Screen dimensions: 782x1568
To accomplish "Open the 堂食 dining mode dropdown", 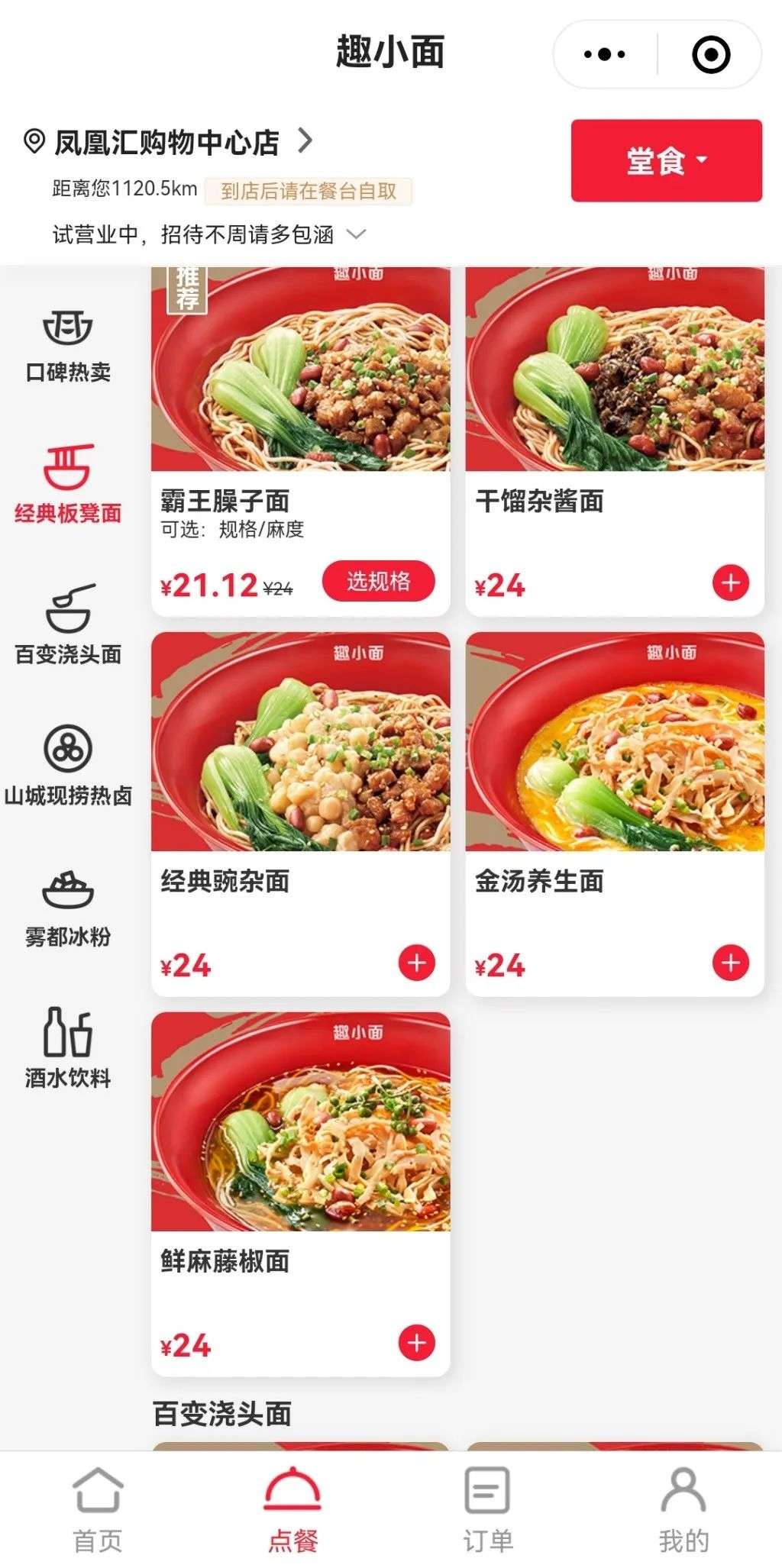I will point(666,160).
